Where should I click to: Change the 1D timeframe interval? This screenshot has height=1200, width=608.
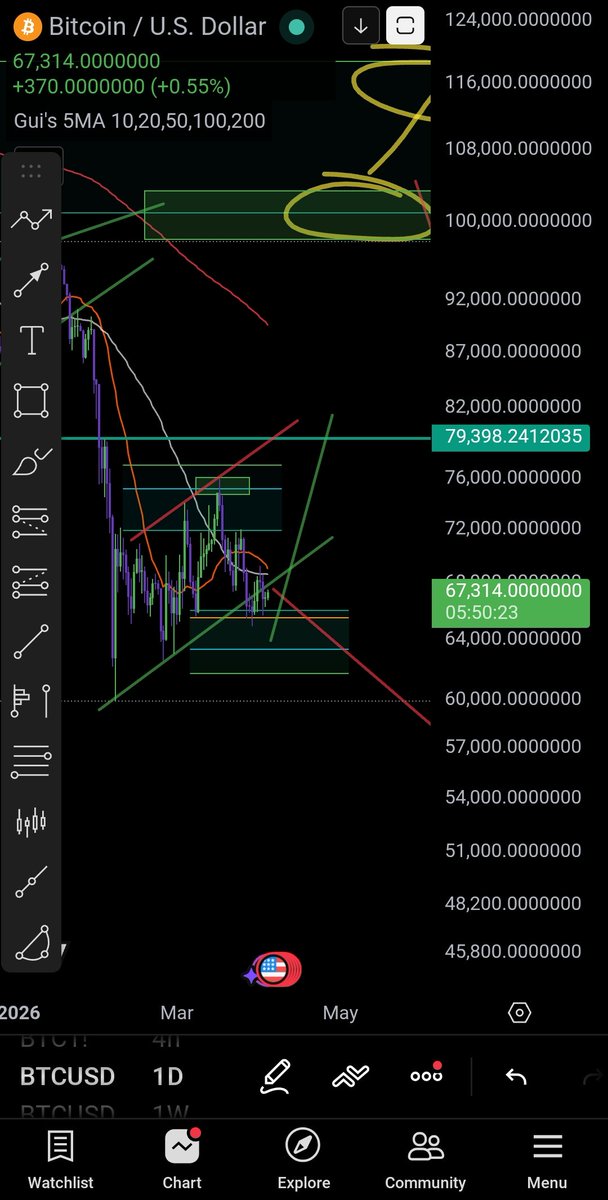pyautogui.click(x=167, y=1076)
